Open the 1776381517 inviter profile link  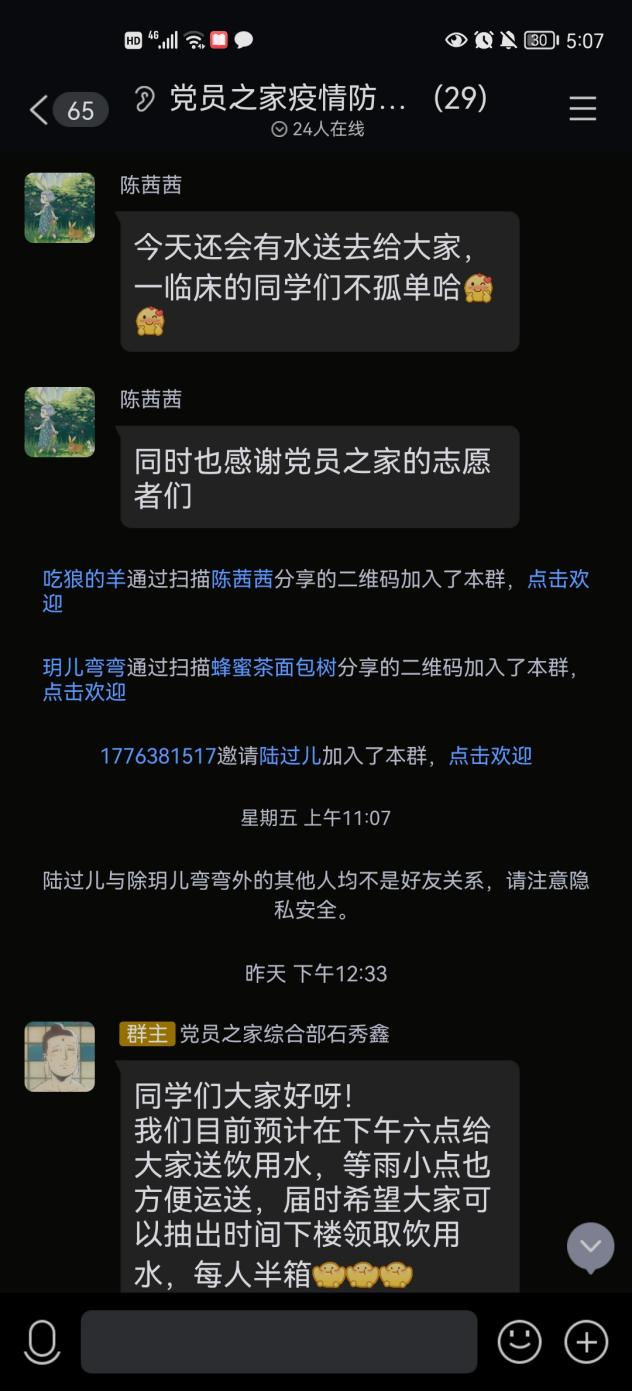click(x=158, y=756)
